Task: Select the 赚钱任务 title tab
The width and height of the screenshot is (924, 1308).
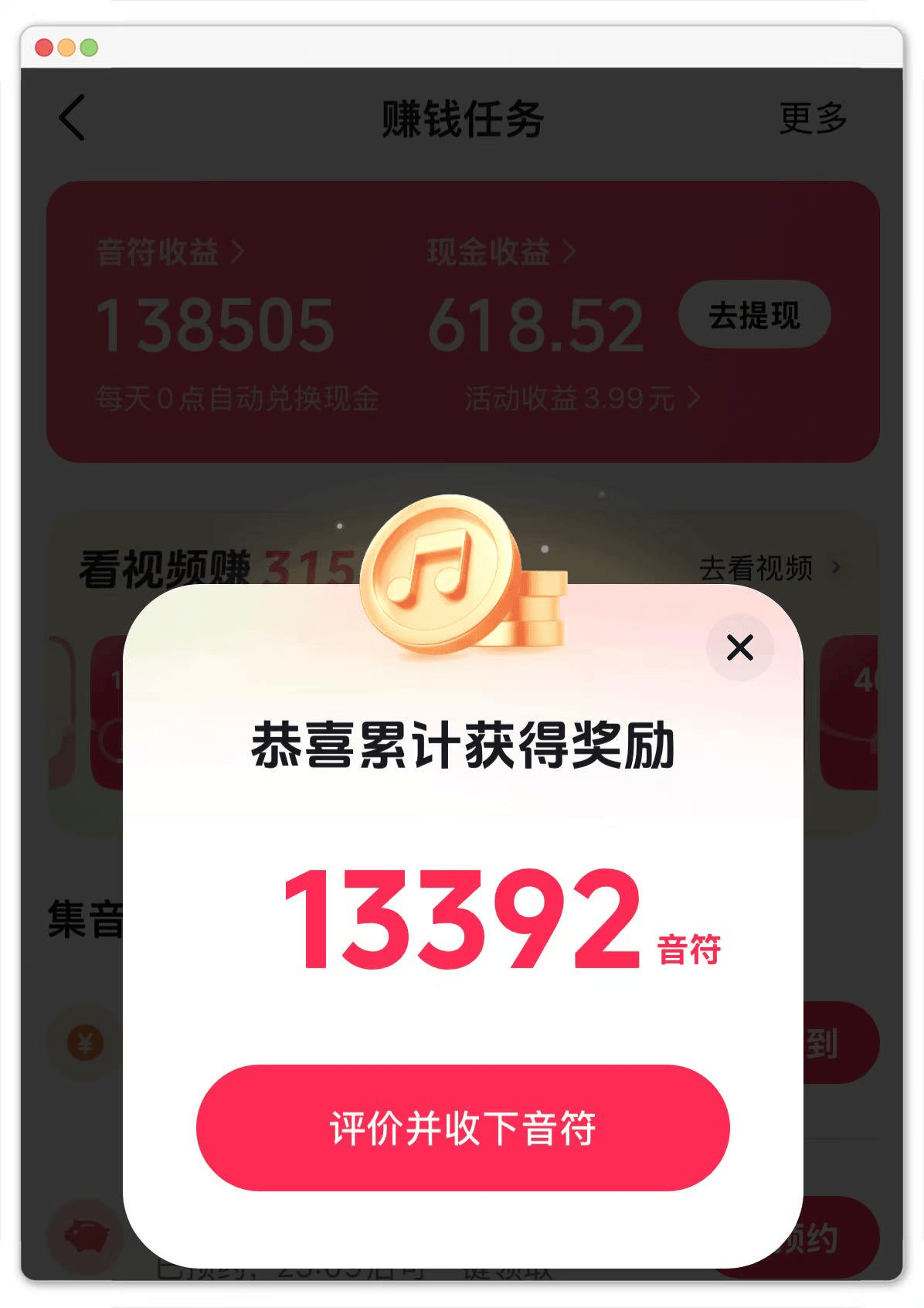Action: click(461, 117)
